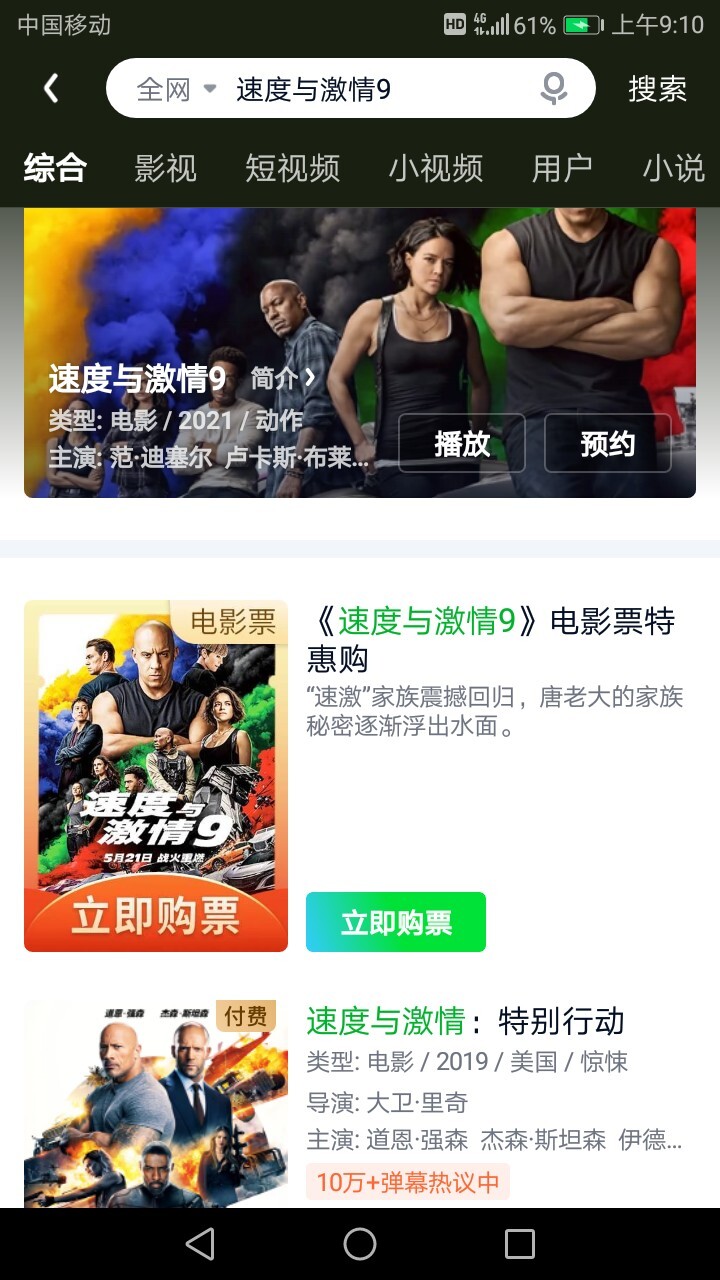Viewport: 720px width, 1280px height.
Task: Tap the 预约 button on the banner
Action: pyautogui.click(x=607, y=443)
